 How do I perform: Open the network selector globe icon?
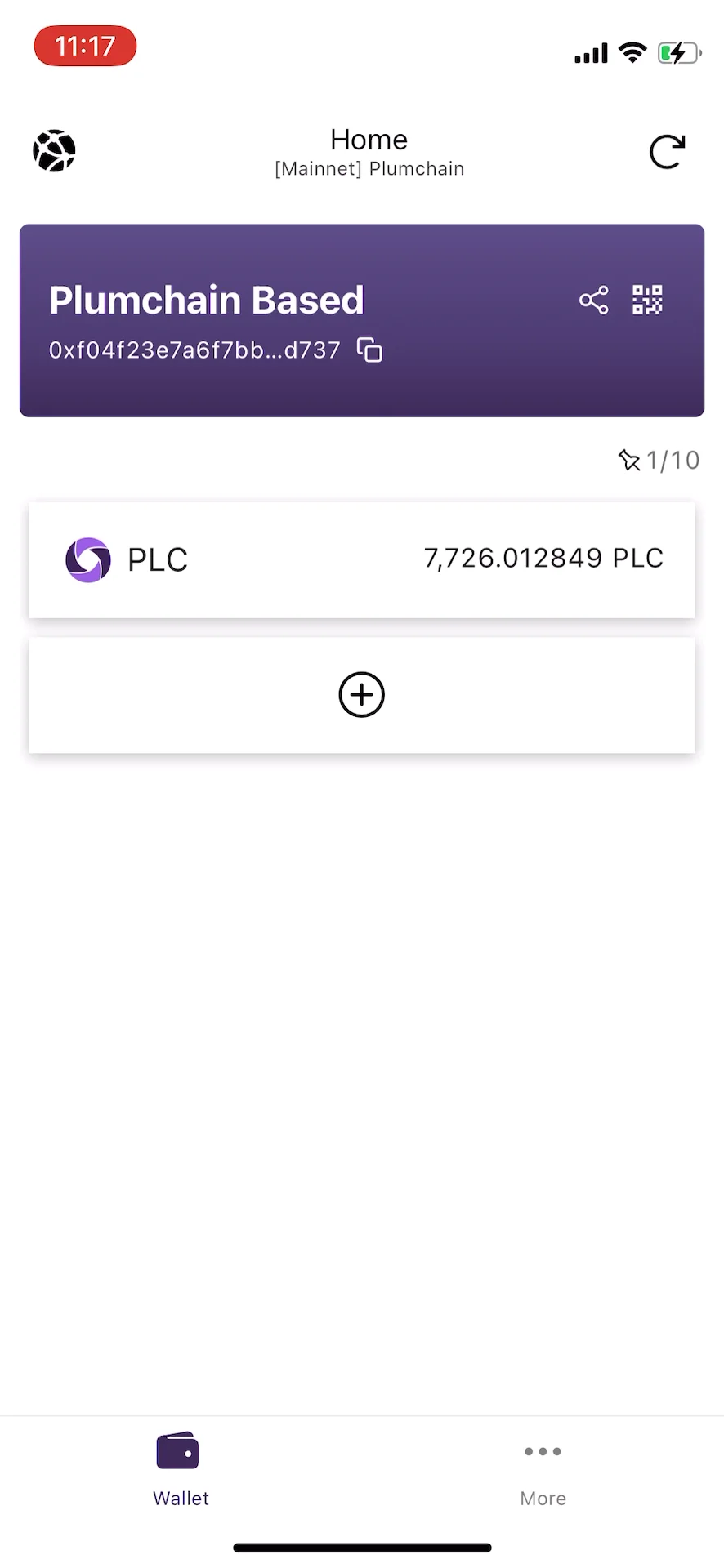coord(54,151)
